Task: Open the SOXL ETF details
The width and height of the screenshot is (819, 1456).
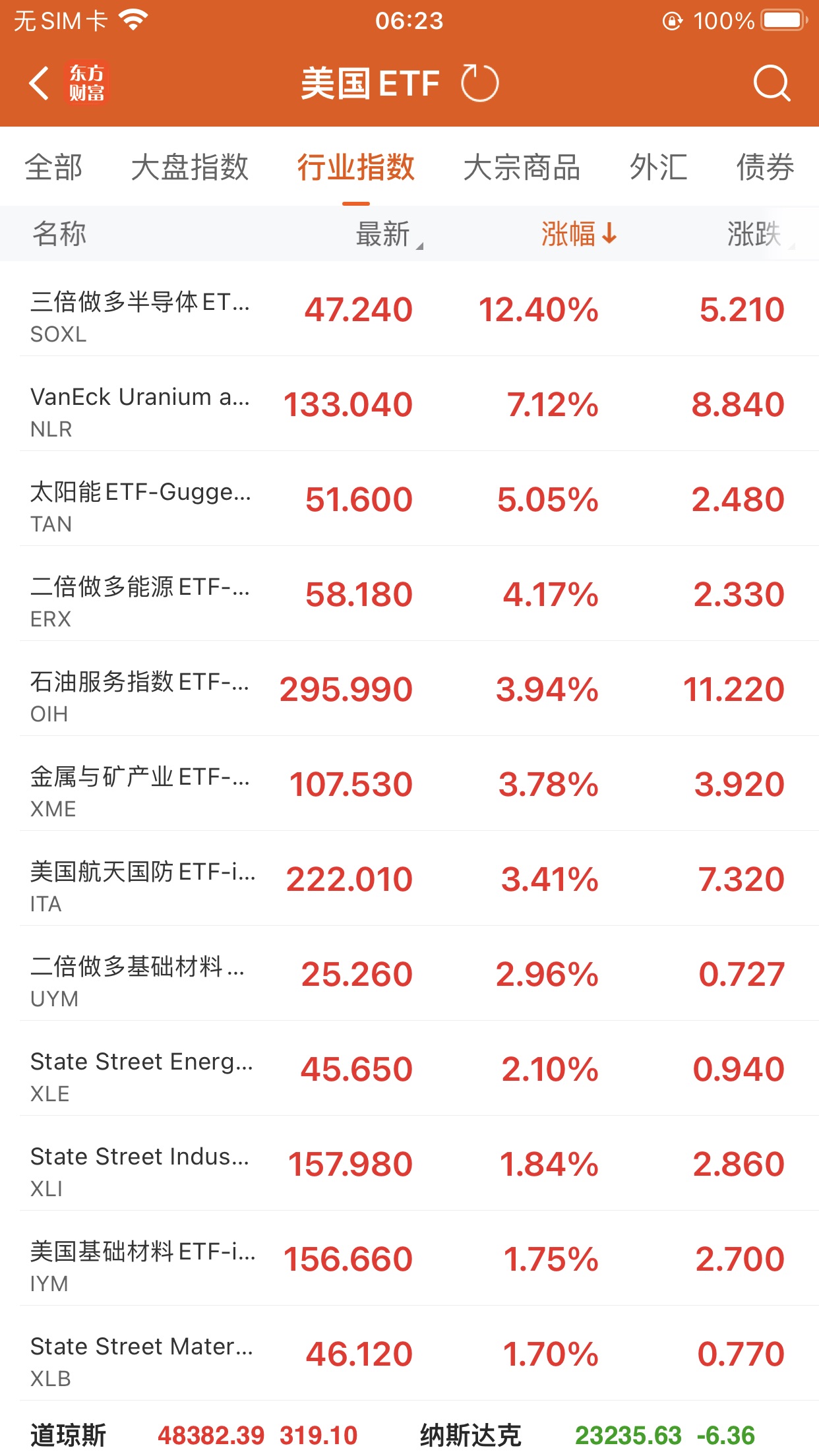Action: pyautogui.click(x=409, y=309)
